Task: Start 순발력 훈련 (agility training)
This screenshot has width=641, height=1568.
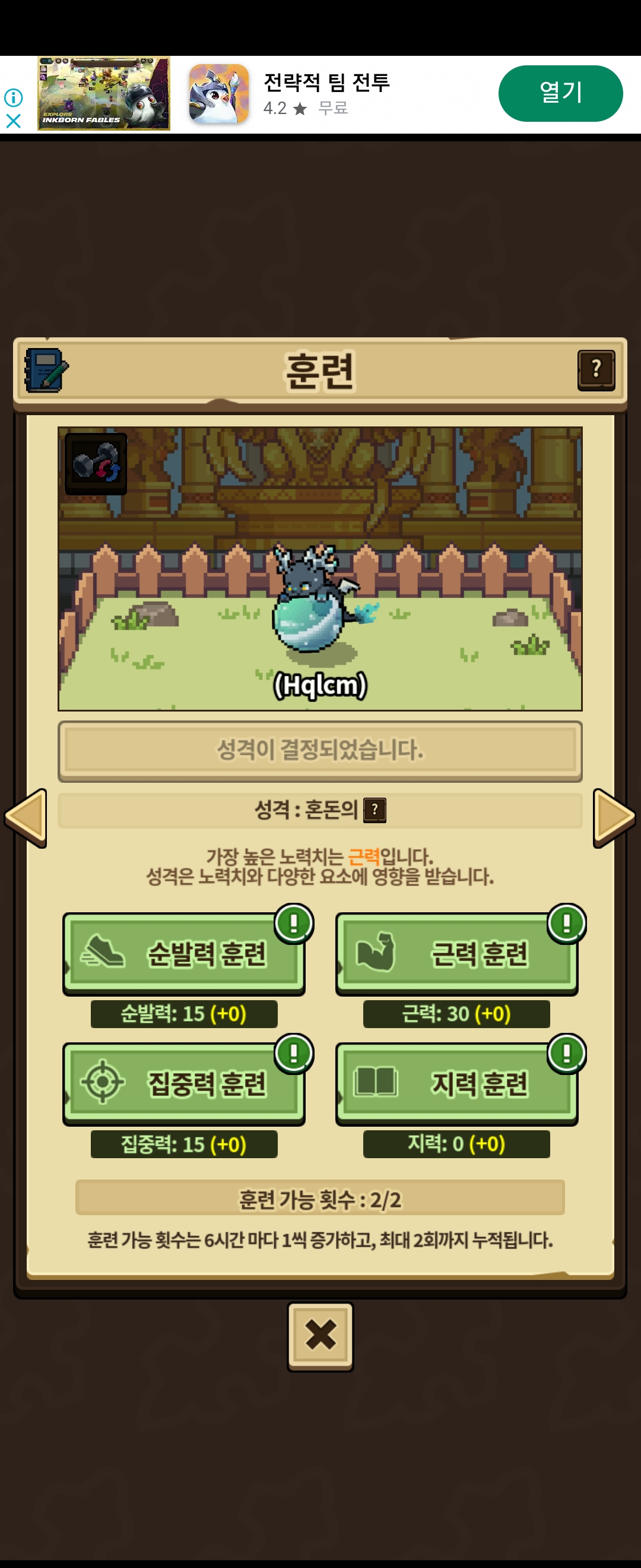Action: click(183, 953)
